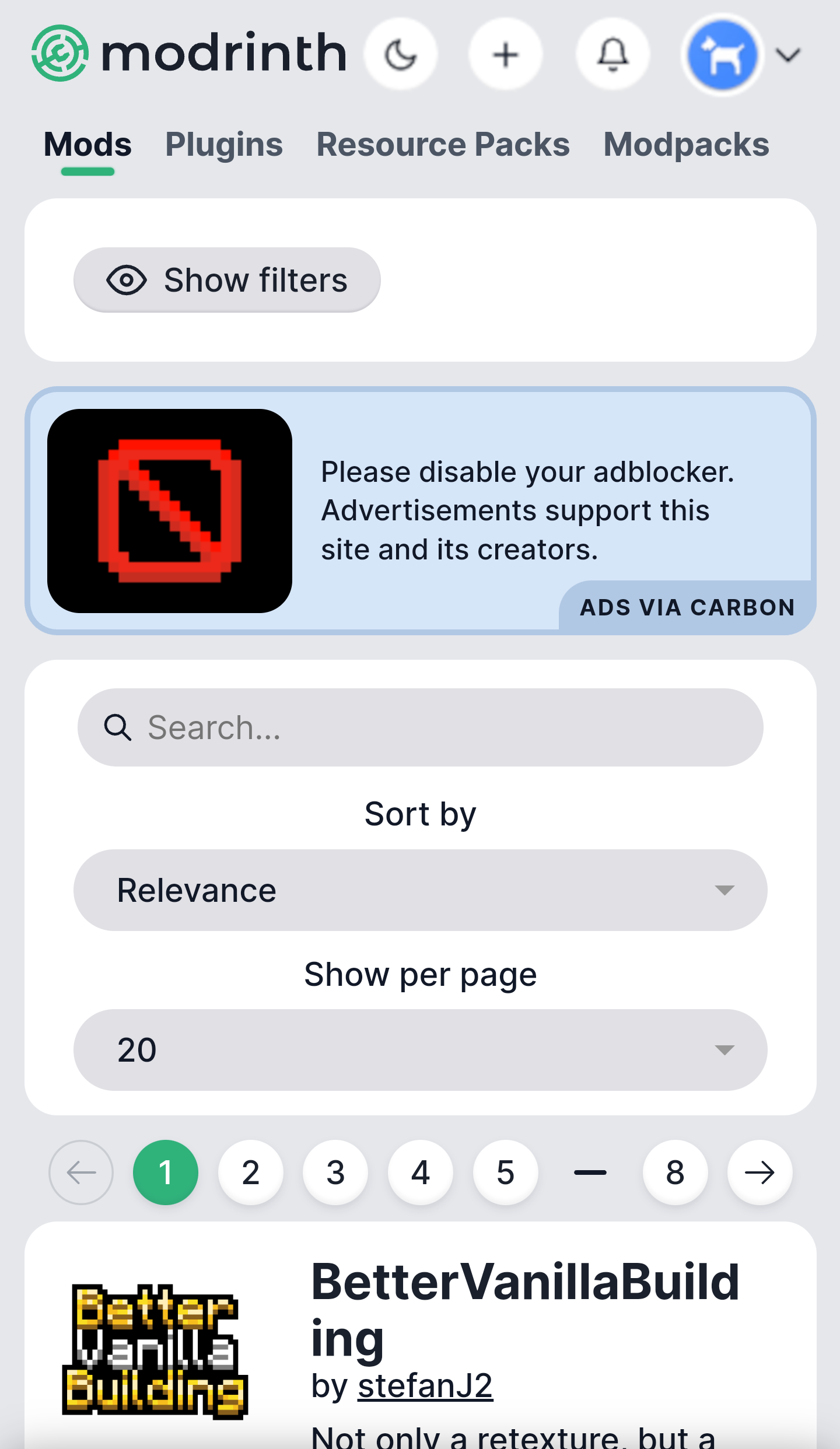Click the Modrinth home logo

coord(187,52)
